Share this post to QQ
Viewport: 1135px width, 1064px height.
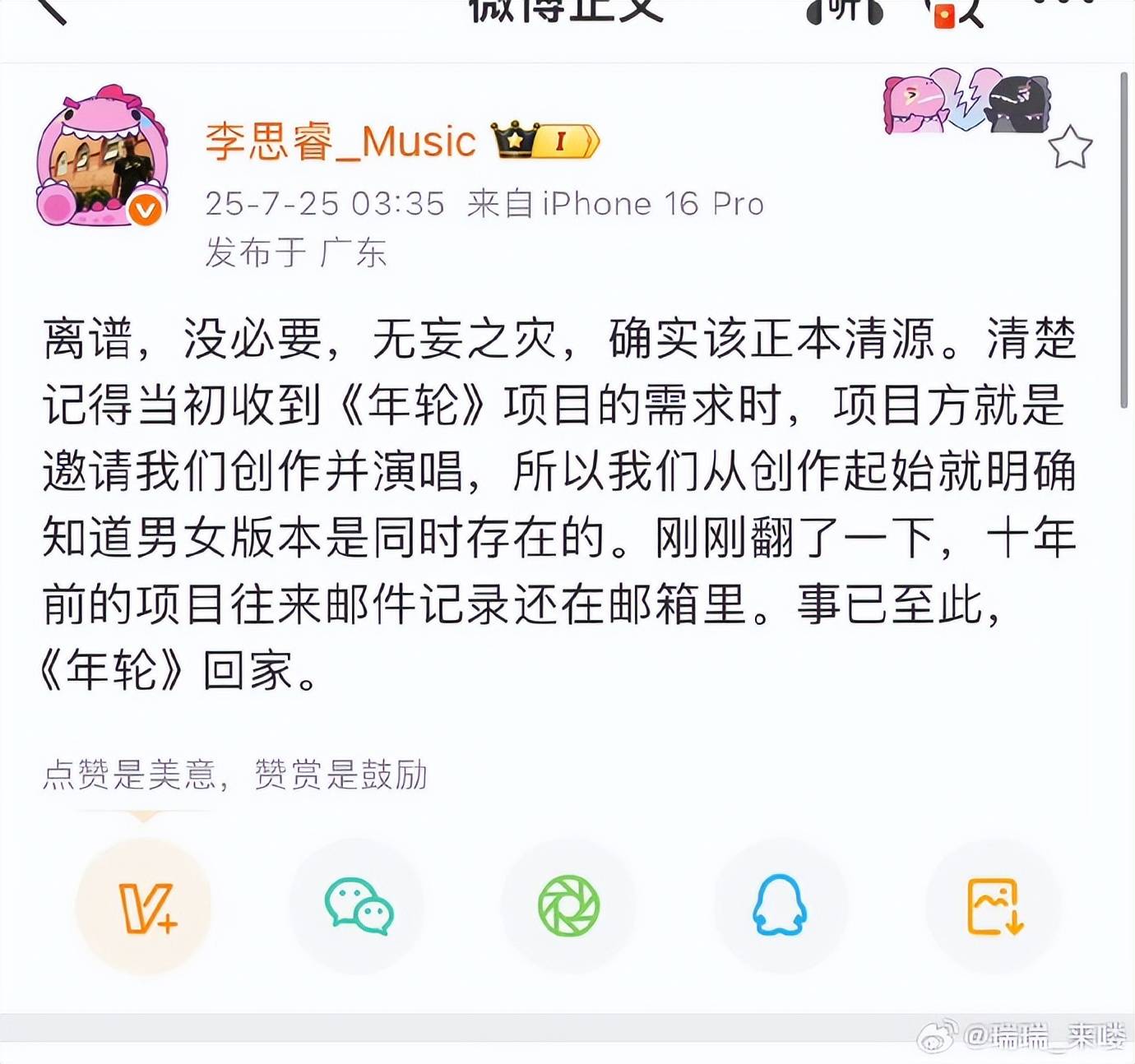780,906
